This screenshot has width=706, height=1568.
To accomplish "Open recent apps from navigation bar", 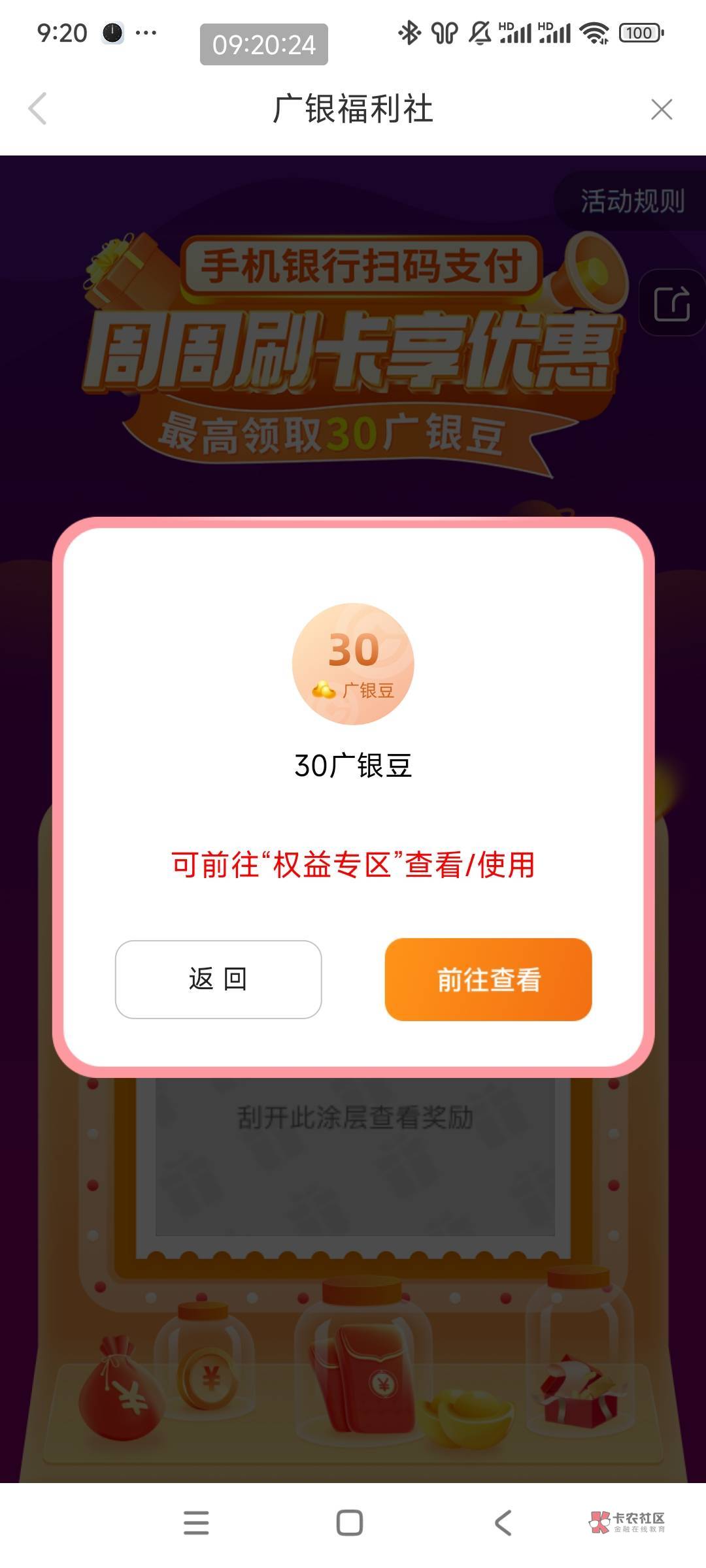I will pyautogui.click(x=196, y=1522).
